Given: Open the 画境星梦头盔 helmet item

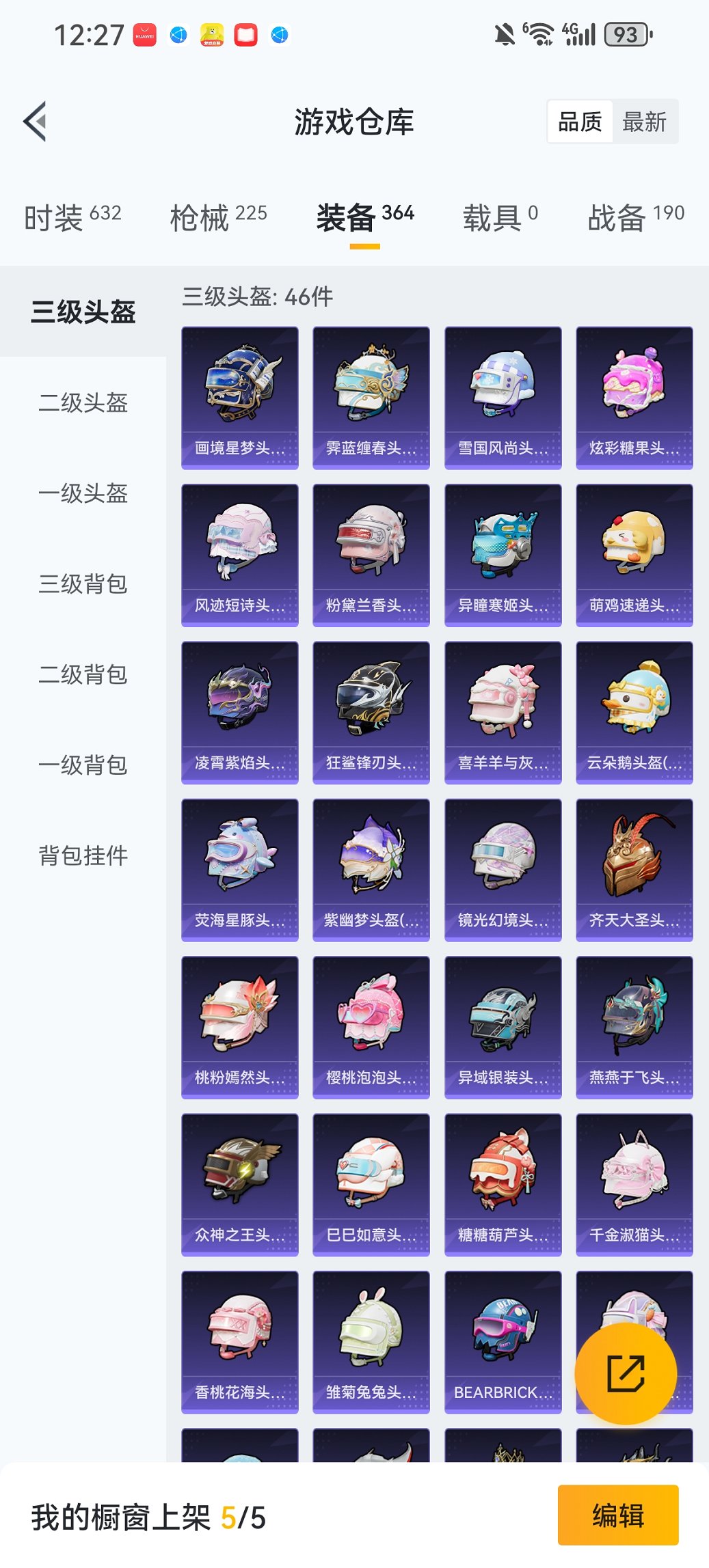Looking at the screenshot, I should tap(240, 396).
